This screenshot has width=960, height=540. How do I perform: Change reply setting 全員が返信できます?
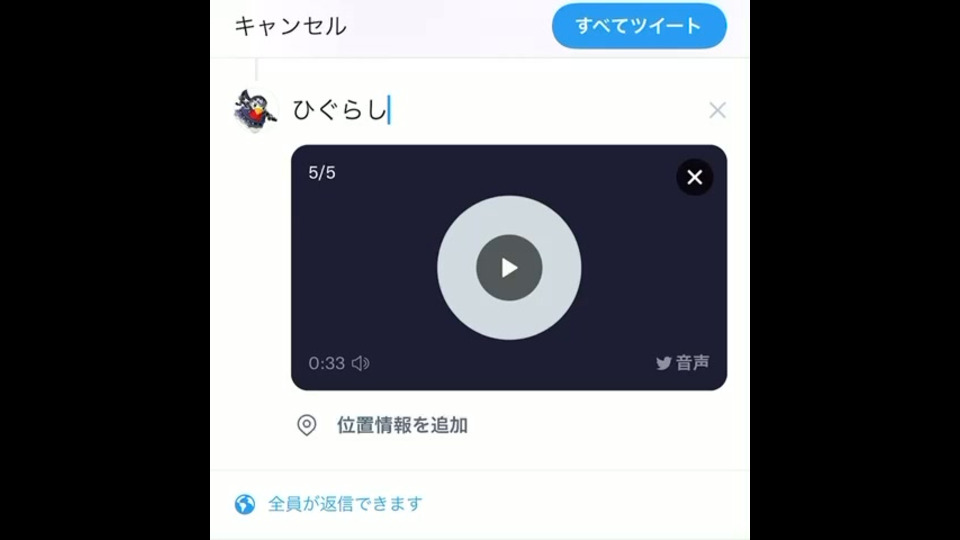(x=345, y=504)
